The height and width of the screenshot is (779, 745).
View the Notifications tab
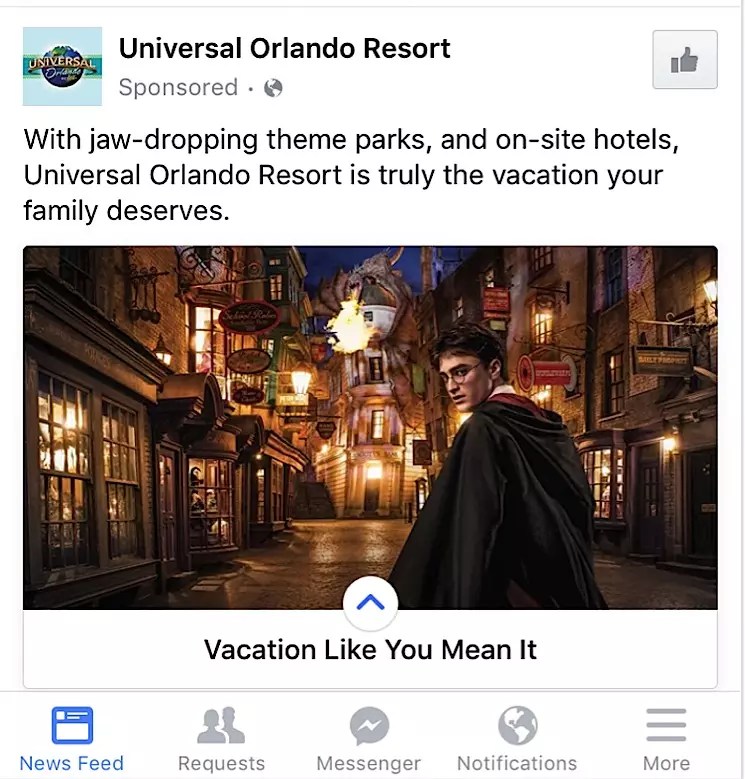pyautogui.click(x=517, y=739)
